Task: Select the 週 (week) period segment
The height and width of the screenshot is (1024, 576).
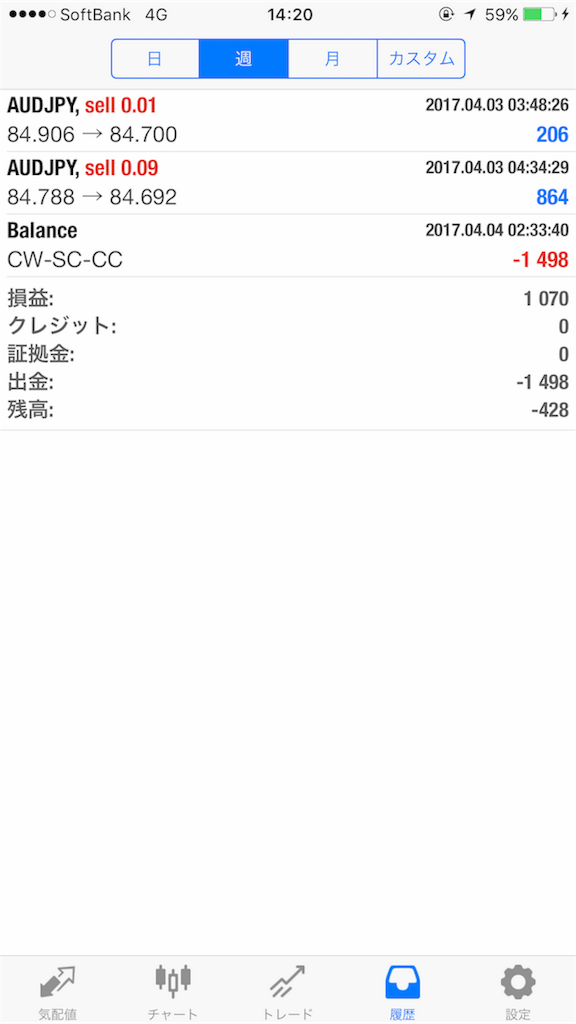Action: pos(244,59)
